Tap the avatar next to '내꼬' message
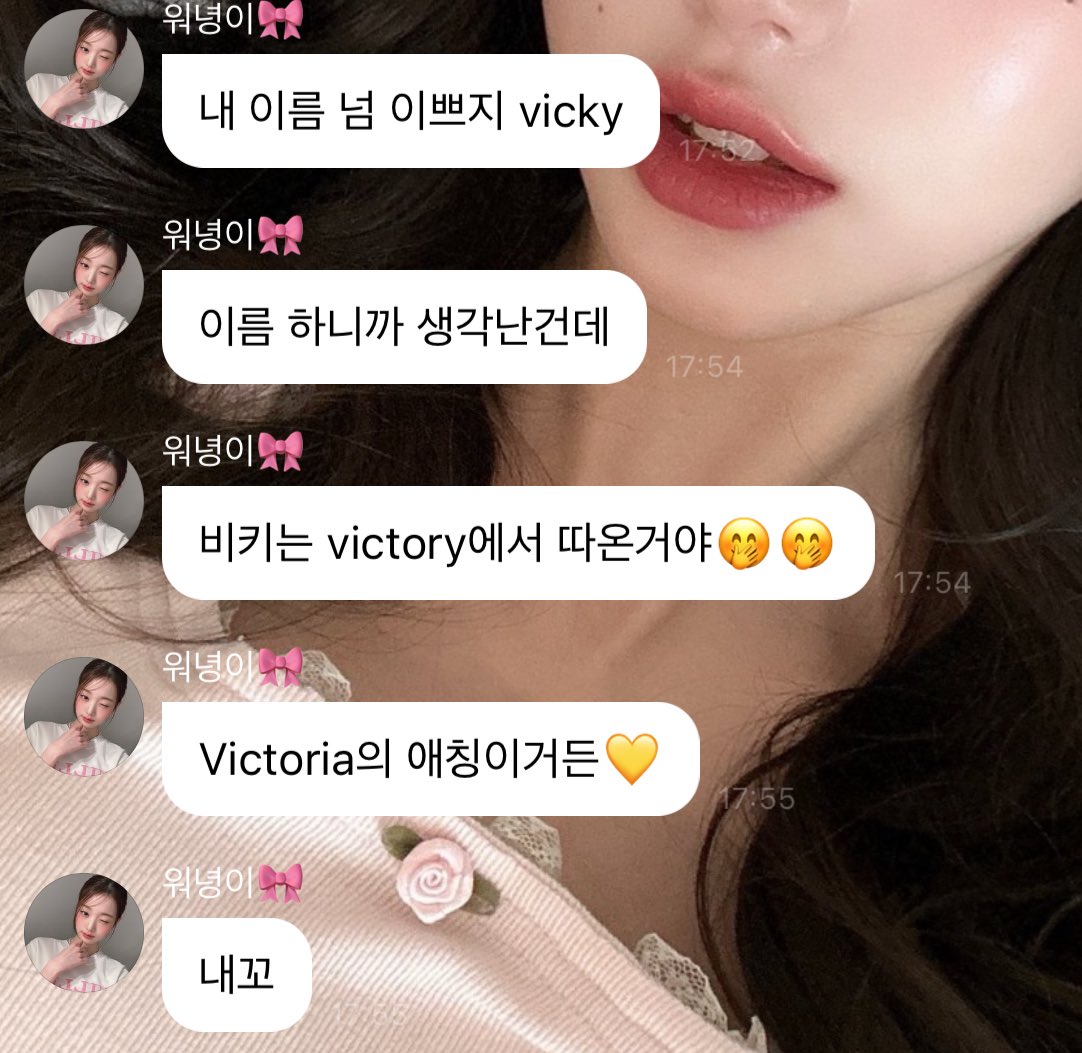The width and height of the screenshot is (1082, 1053). click(84, 933)
